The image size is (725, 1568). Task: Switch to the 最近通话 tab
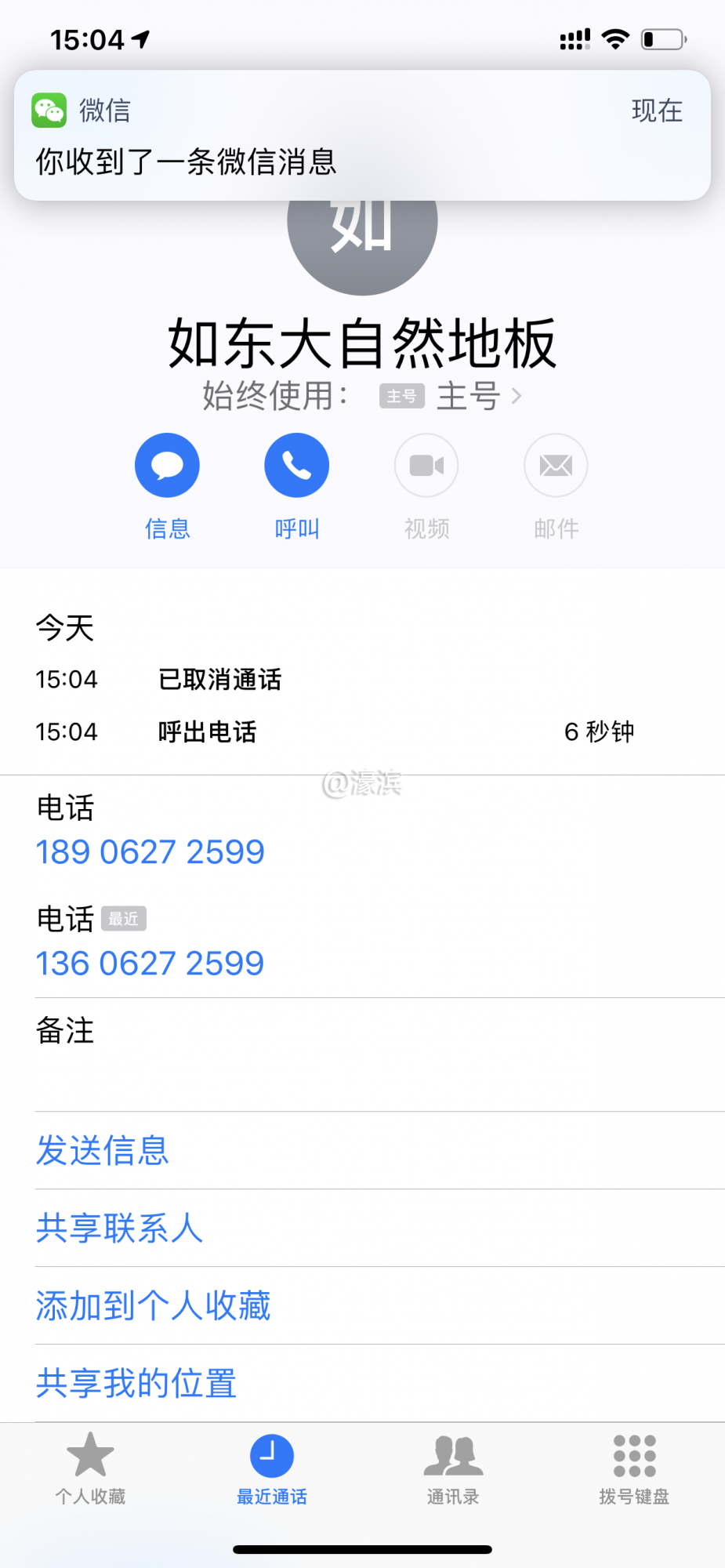click(x=272, y=1468)
